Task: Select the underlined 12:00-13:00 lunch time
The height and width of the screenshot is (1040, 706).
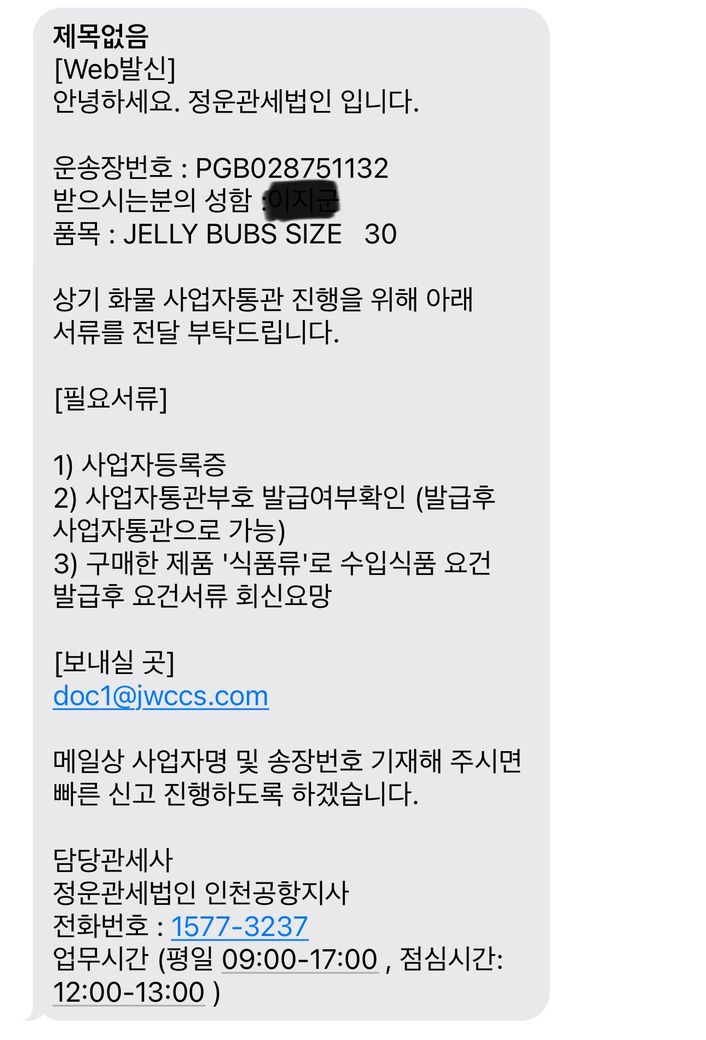Action: tap(128, 993)
